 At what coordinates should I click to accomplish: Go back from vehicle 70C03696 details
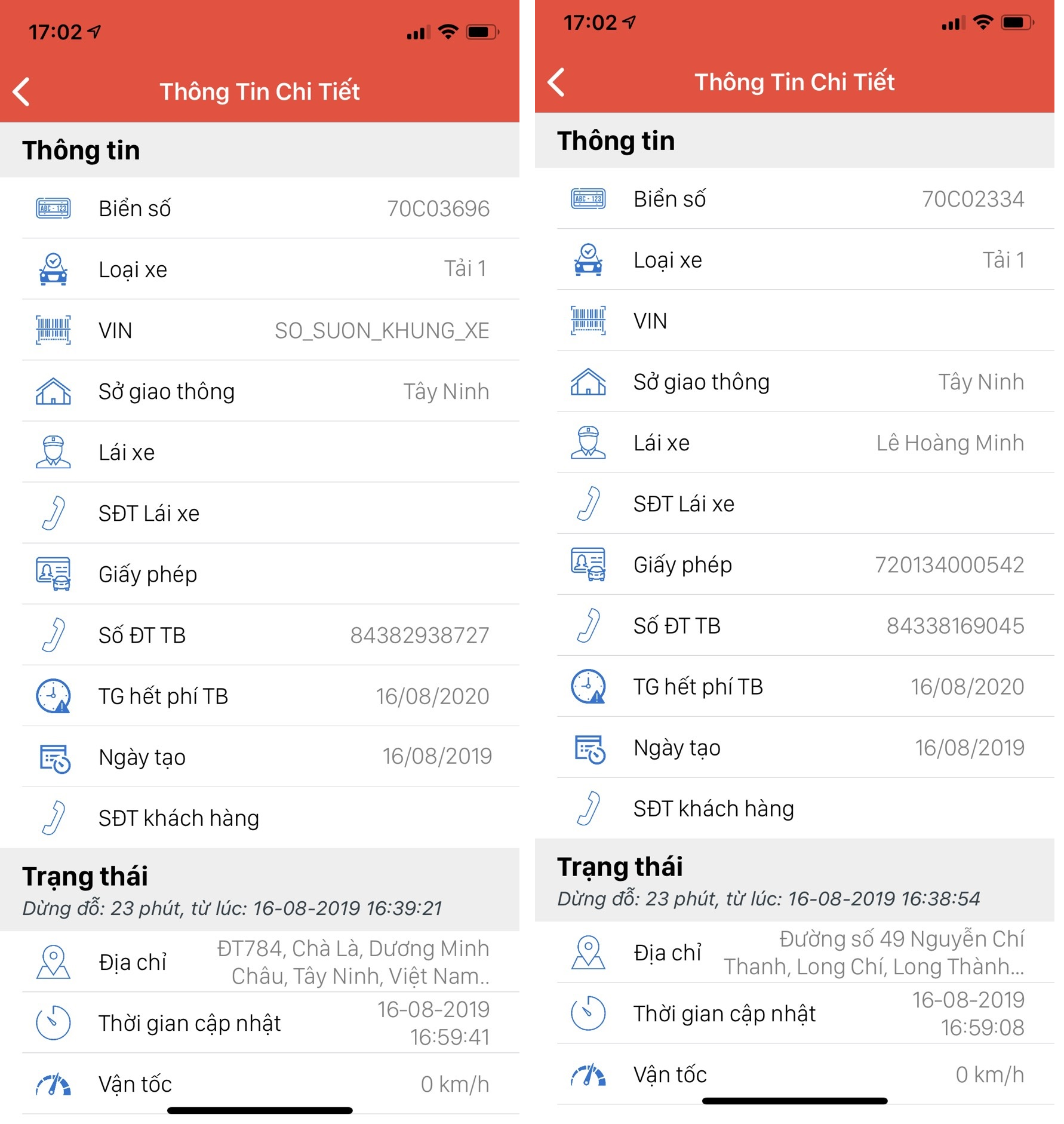pos(21,92)
